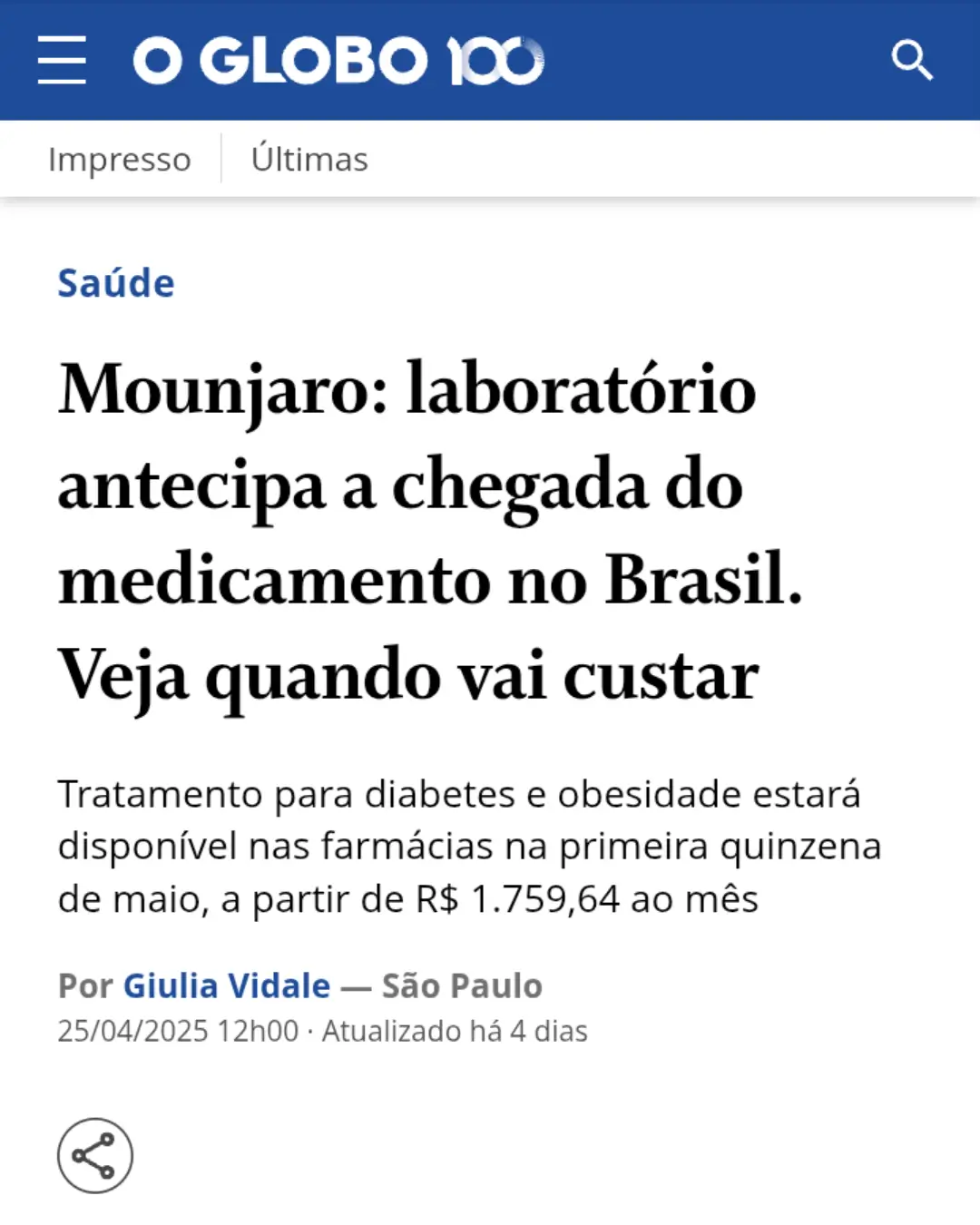Share this article
Image resolution: width=980 pixels, height=1225 pixels.
tap(95, 1155)
